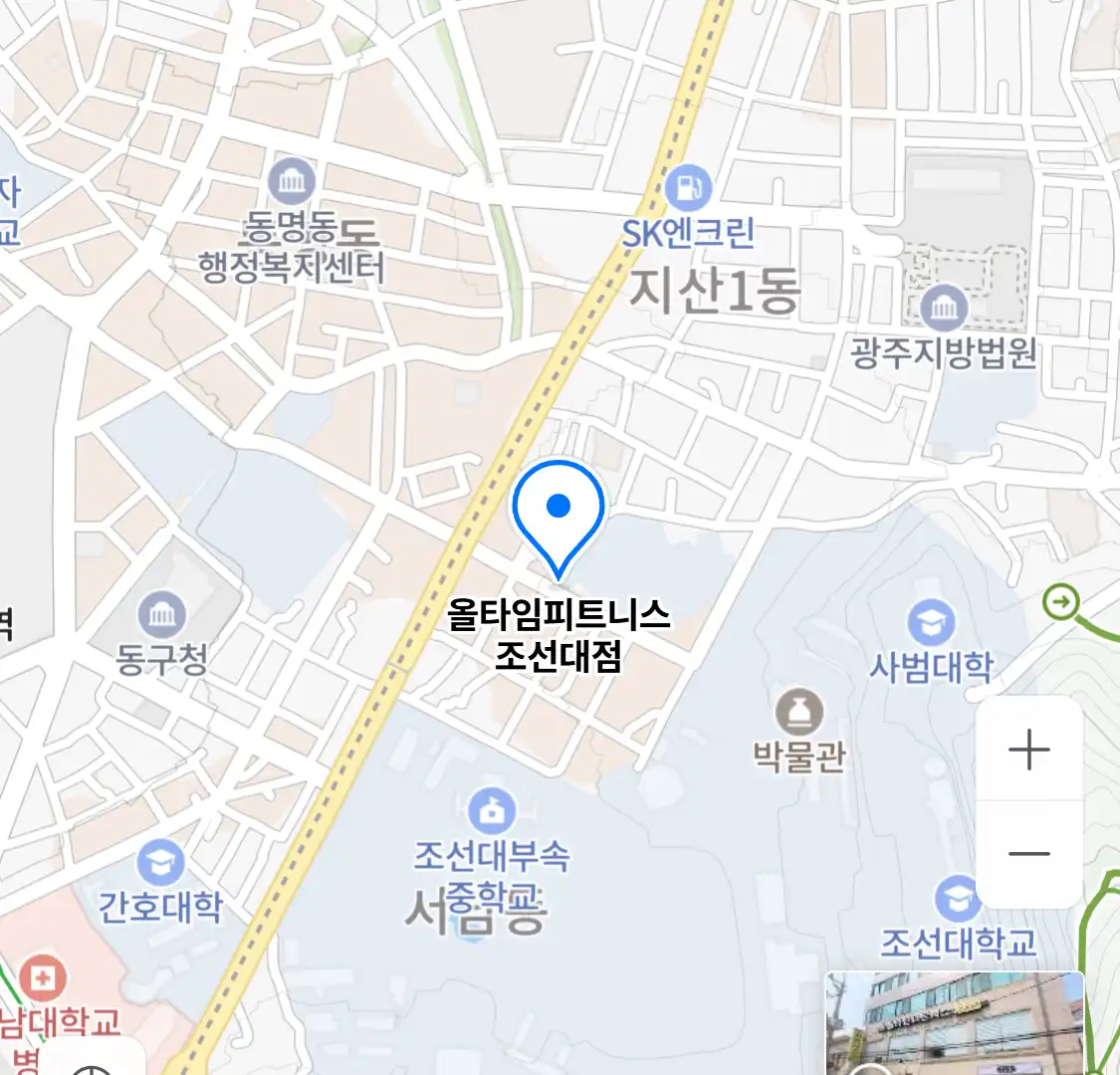
Task: Zoom out of the map
Action: point(1029,854)
